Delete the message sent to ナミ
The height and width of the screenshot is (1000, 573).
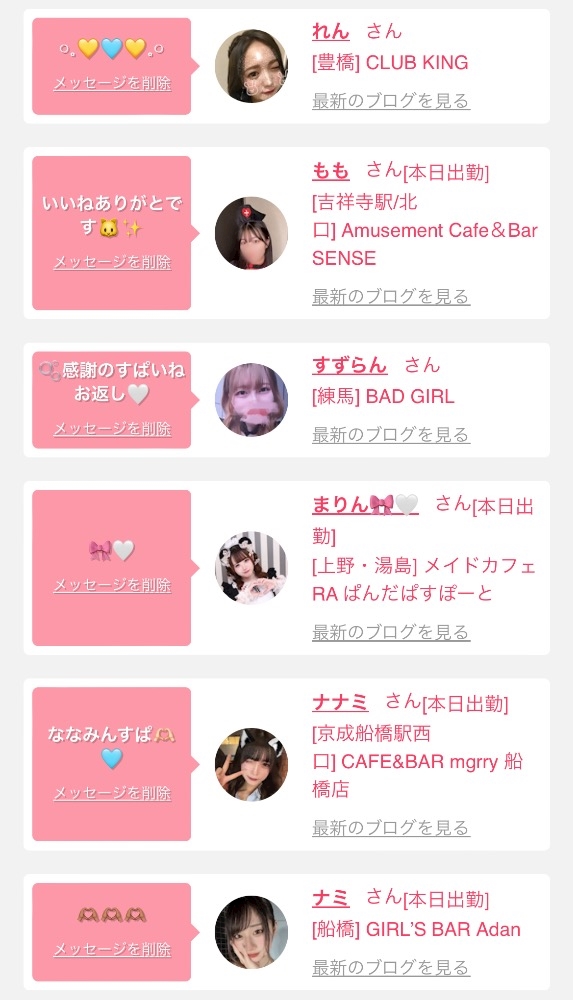point(112,949)
